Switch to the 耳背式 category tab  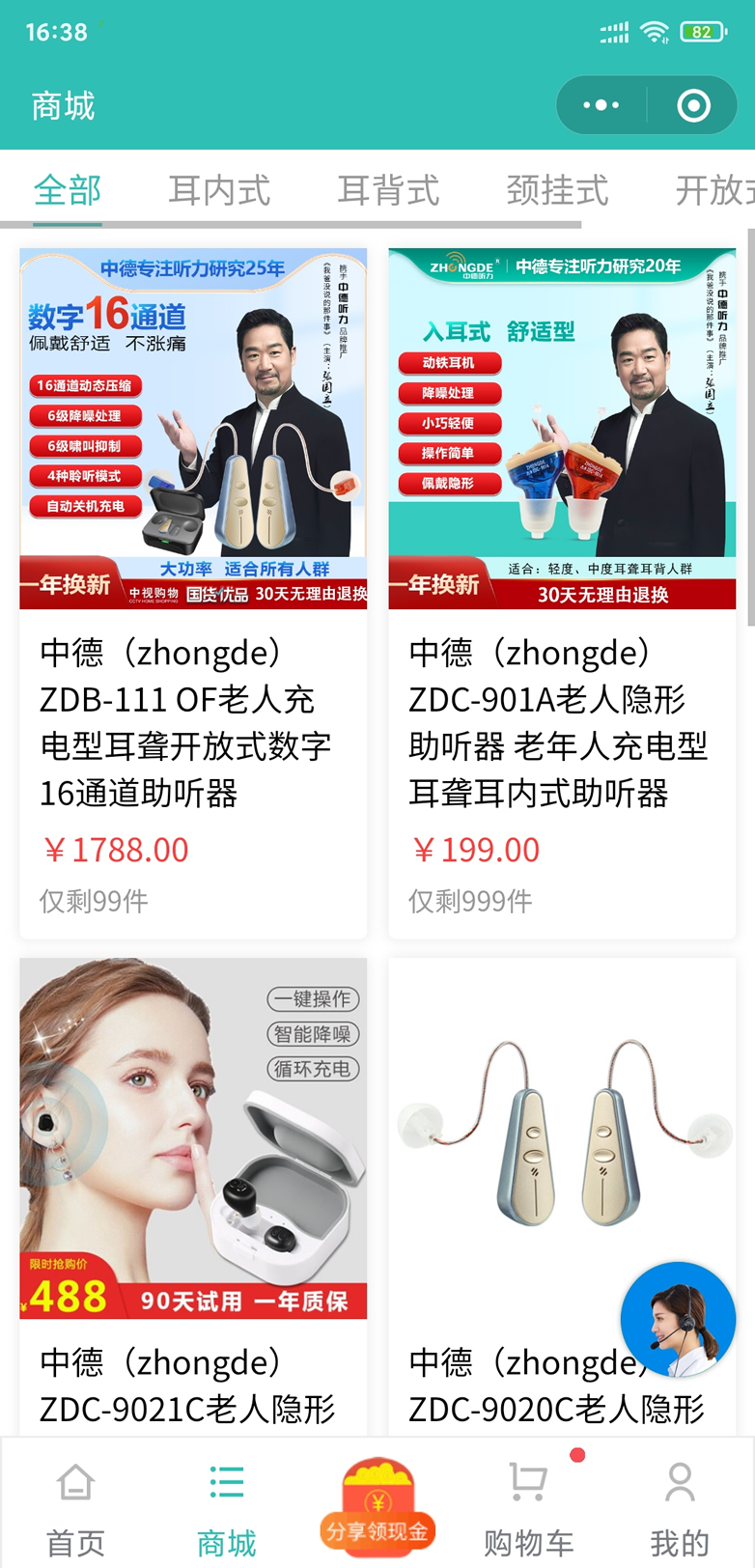click(x=388, y=190)
